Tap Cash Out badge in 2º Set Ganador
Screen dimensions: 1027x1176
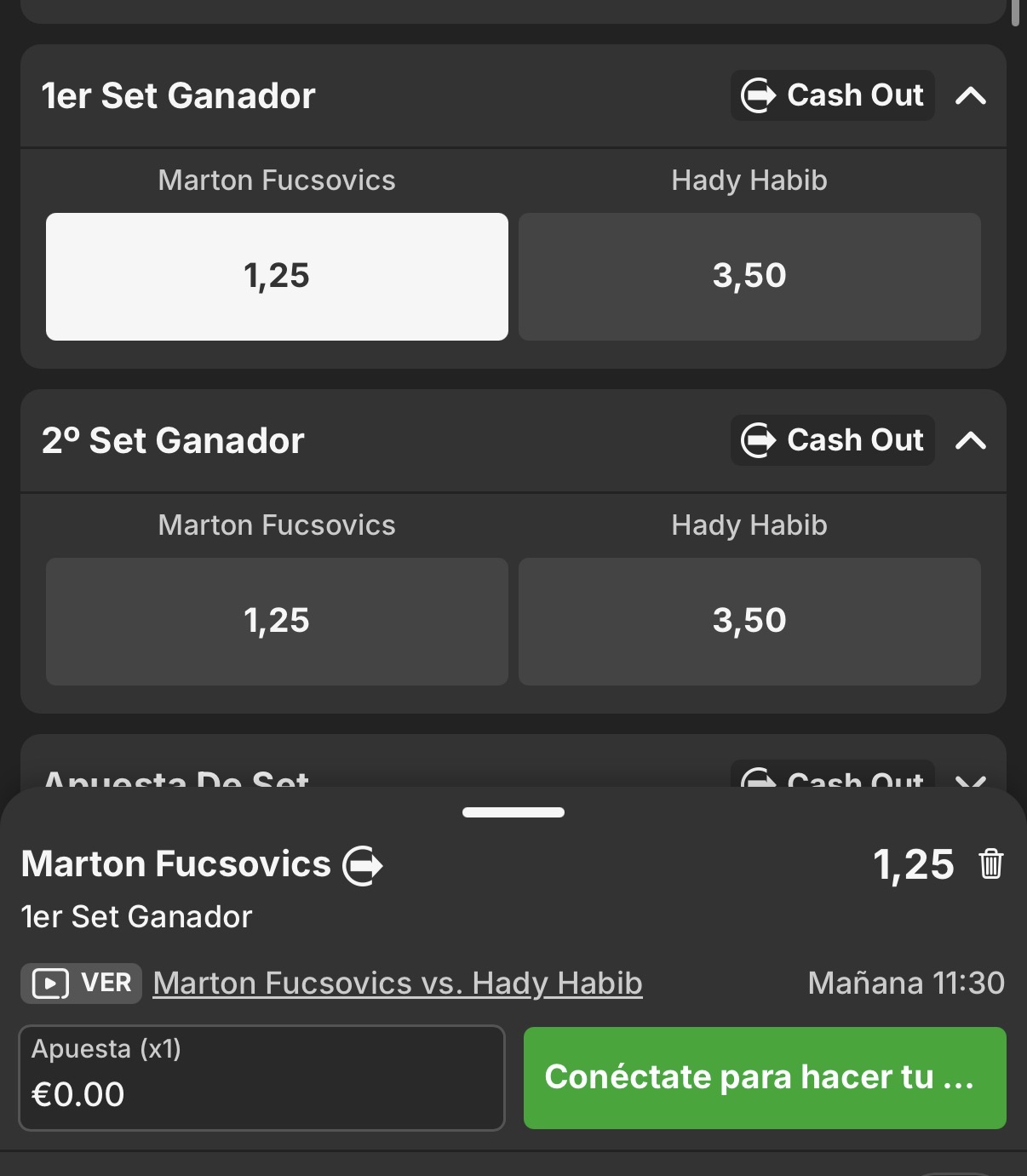coord(832,440)
